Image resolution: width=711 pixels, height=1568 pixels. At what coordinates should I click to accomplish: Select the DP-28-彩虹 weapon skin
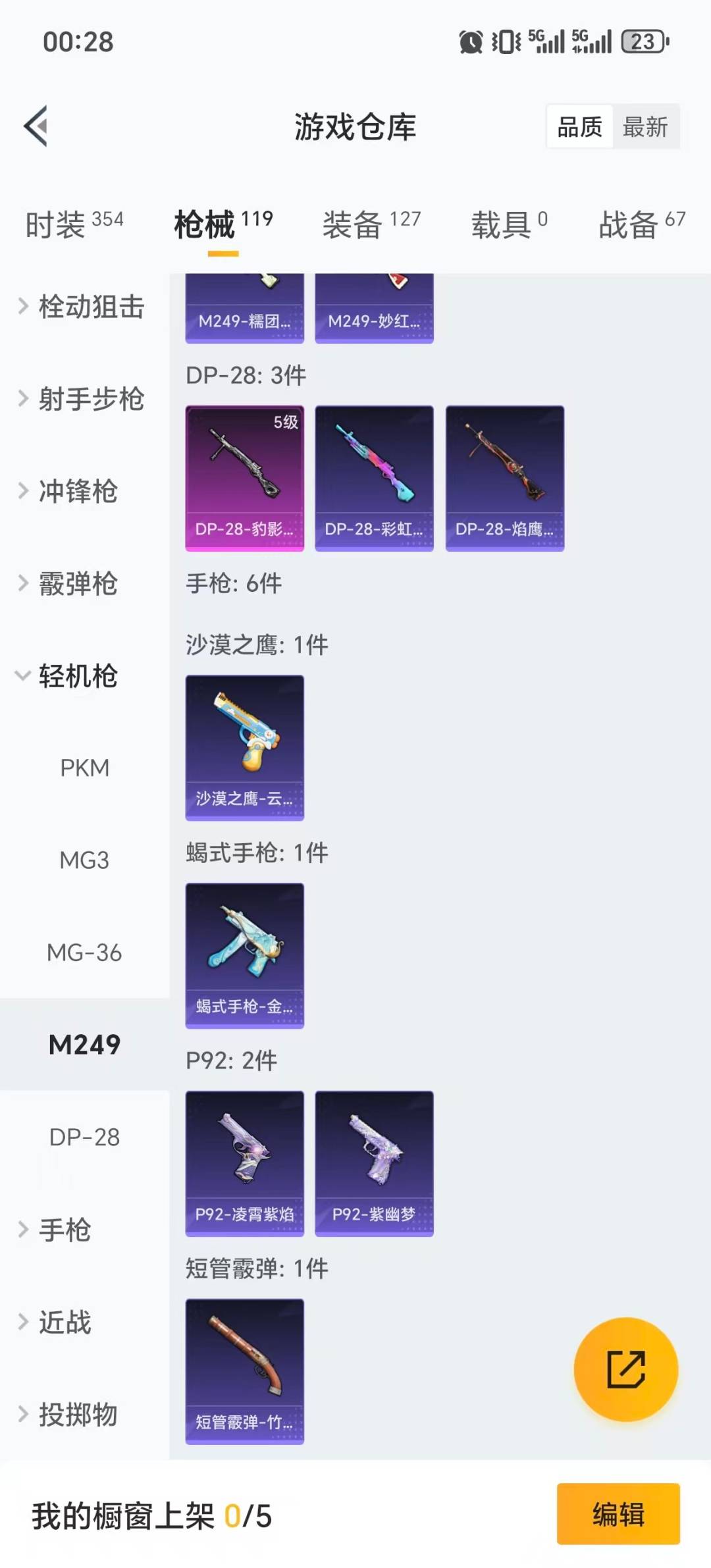pyautogui.click(x=374, y=476)
